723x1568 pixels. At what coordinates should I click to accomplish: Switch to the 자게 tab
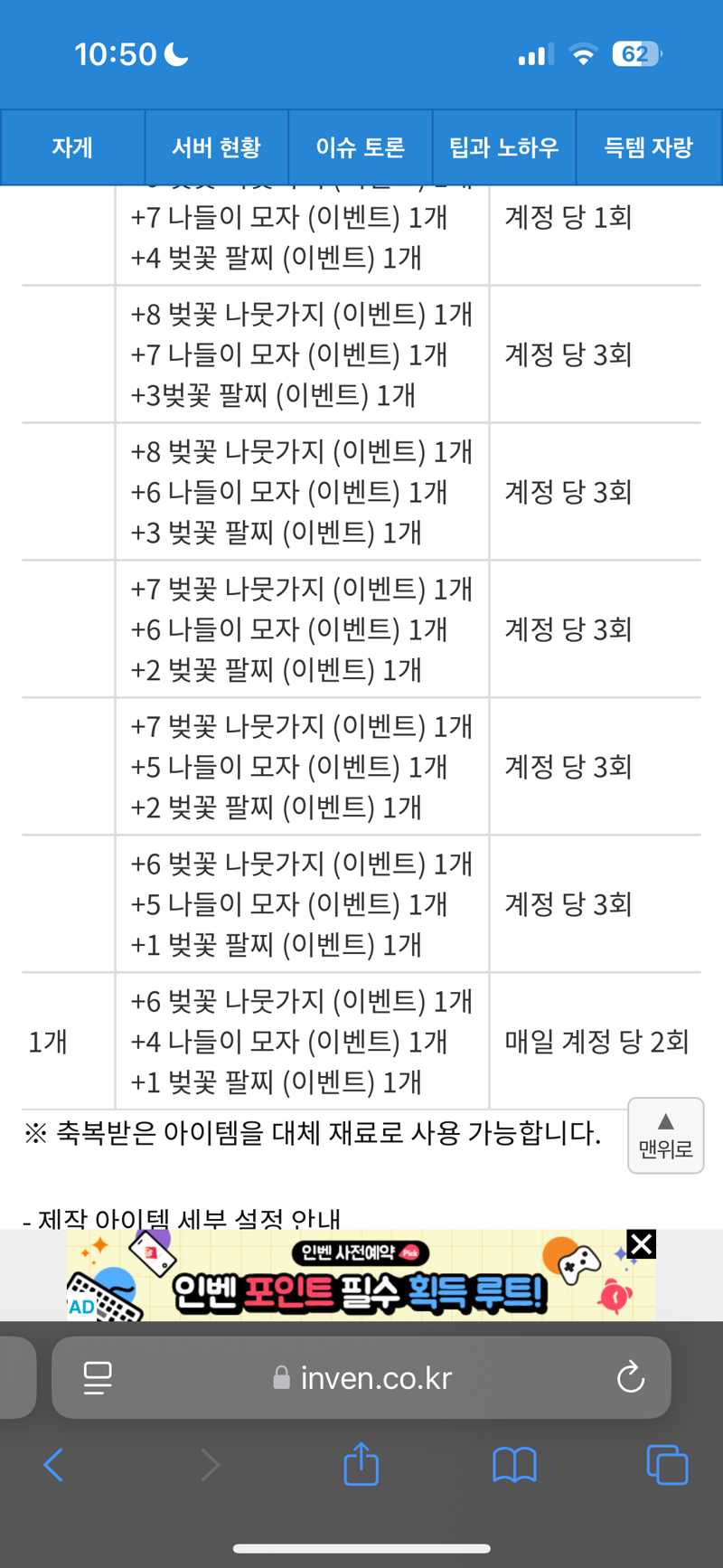point(72,147)
